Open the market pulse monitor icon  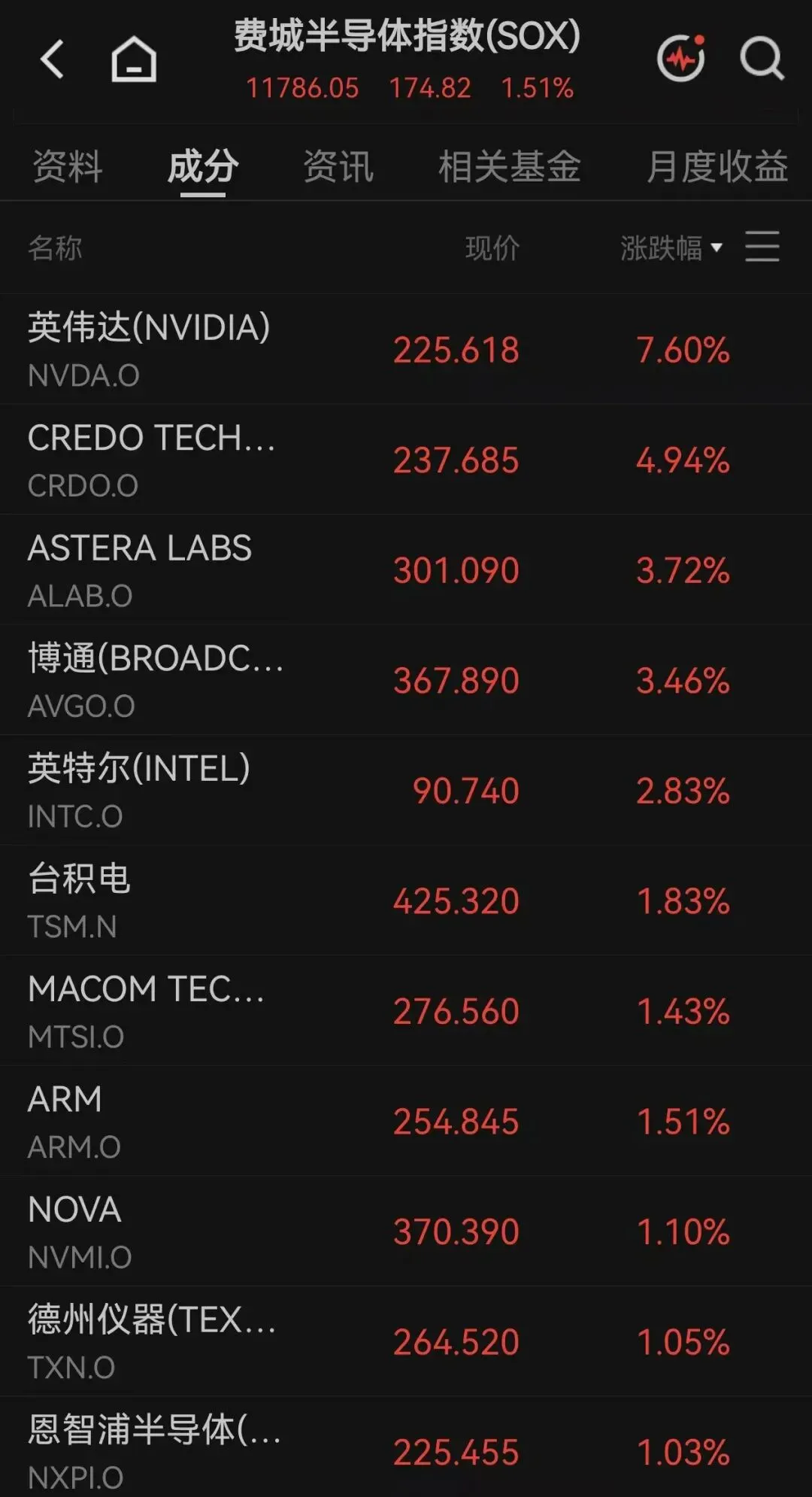coord(682,58)
